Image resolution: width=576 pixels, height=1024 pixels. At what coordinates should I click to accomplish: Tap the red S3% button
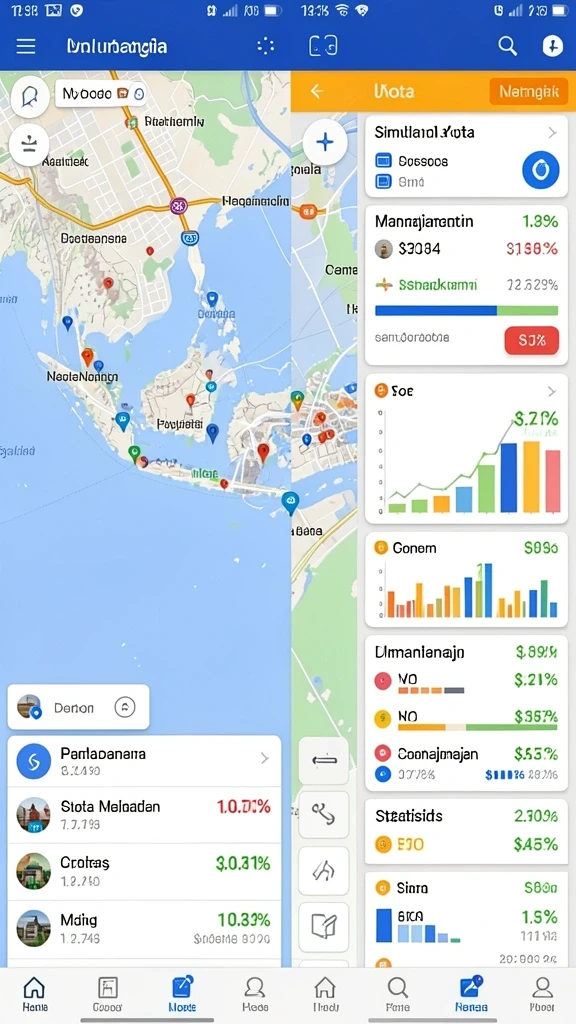[x=532, y=340]
